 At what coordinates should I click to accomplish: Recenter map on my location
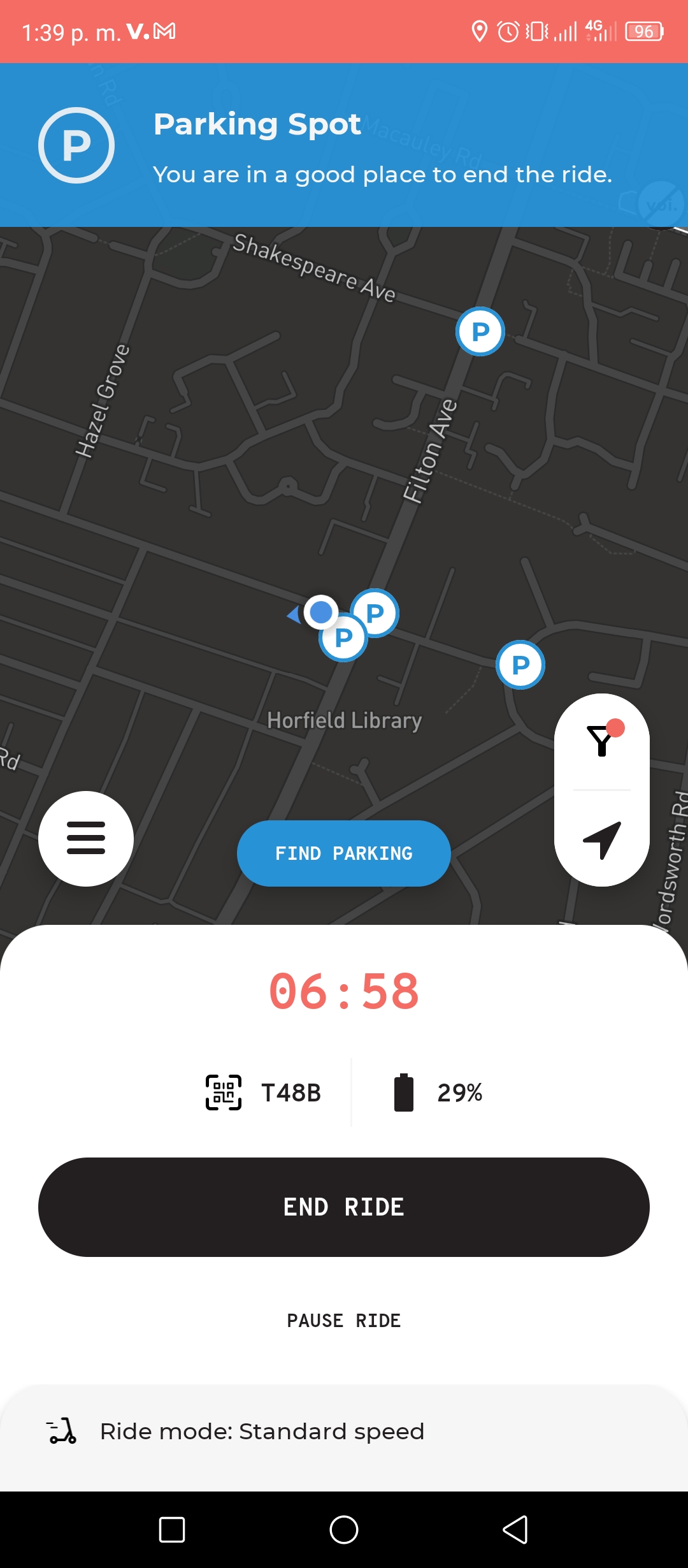[602, 839]
